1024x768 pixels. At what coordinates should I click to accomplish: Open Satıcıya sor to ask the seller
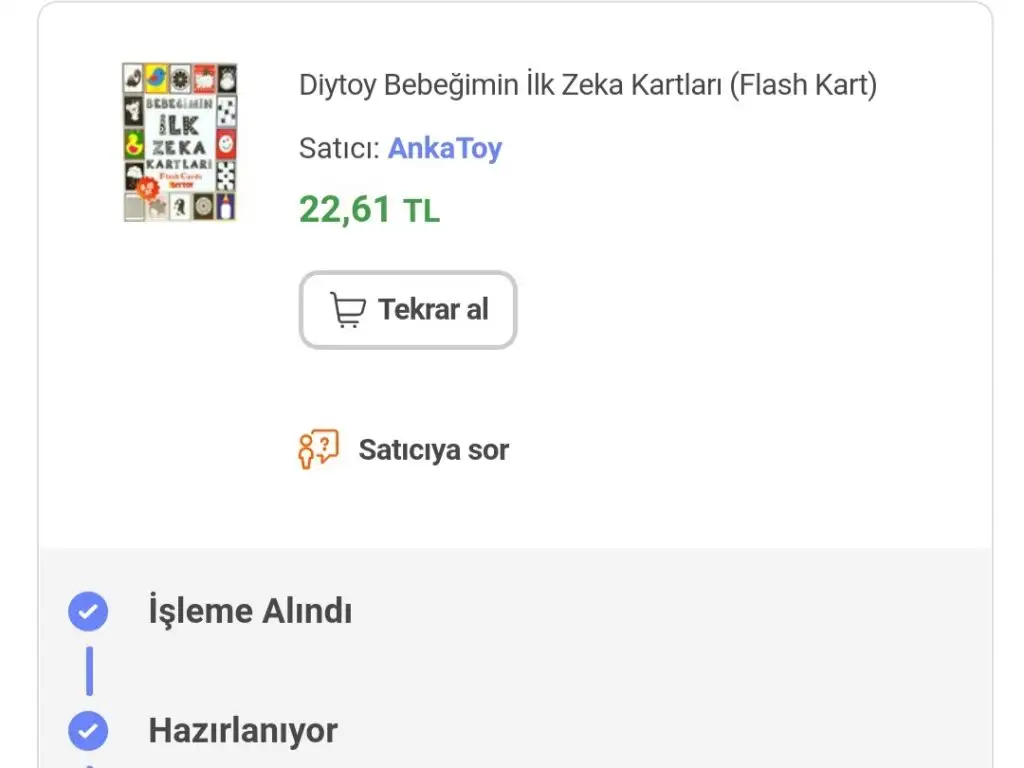(x=404, y=450)
